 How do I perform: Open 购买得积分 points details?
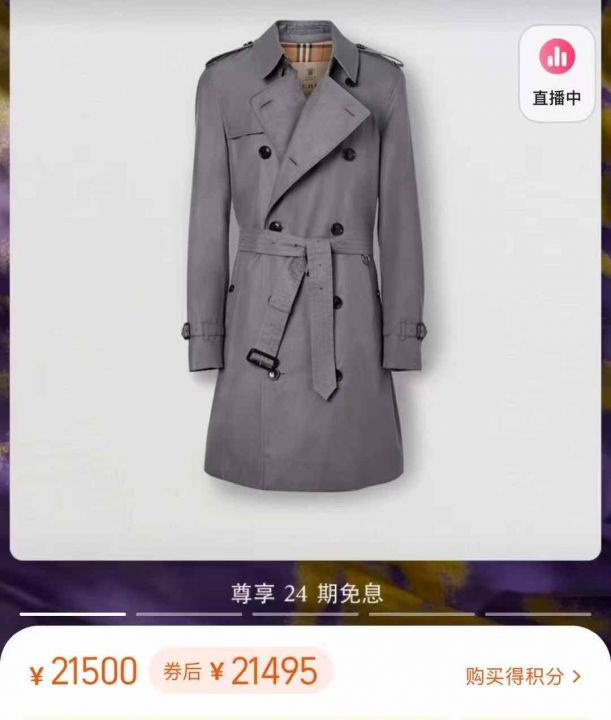(x=523, y=676)
